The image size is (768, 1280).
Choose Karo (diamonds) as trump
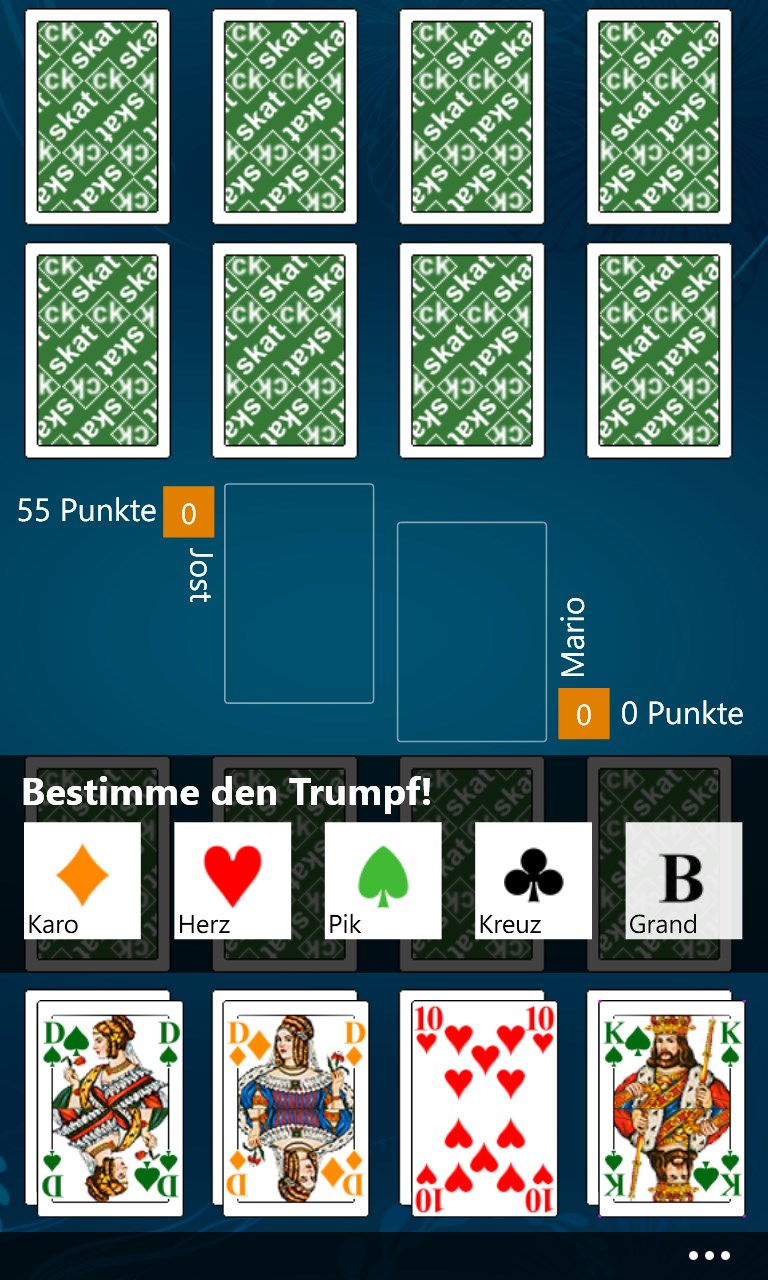click(82, 880)
